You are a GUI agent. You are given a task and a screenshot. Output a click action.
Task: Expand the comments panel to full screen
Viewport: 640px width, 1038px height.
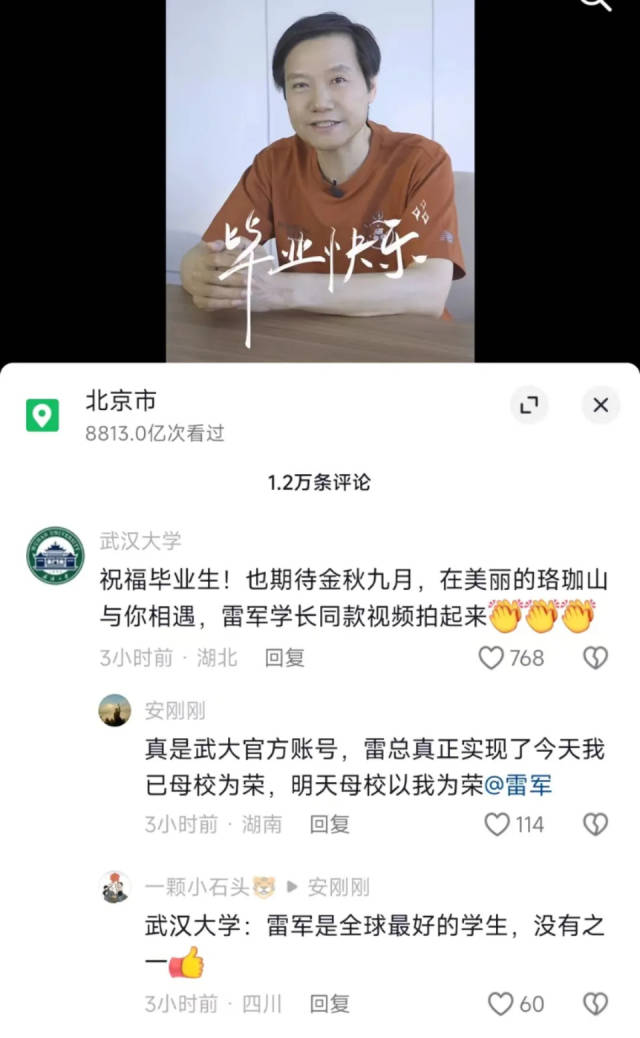[529, 405]
